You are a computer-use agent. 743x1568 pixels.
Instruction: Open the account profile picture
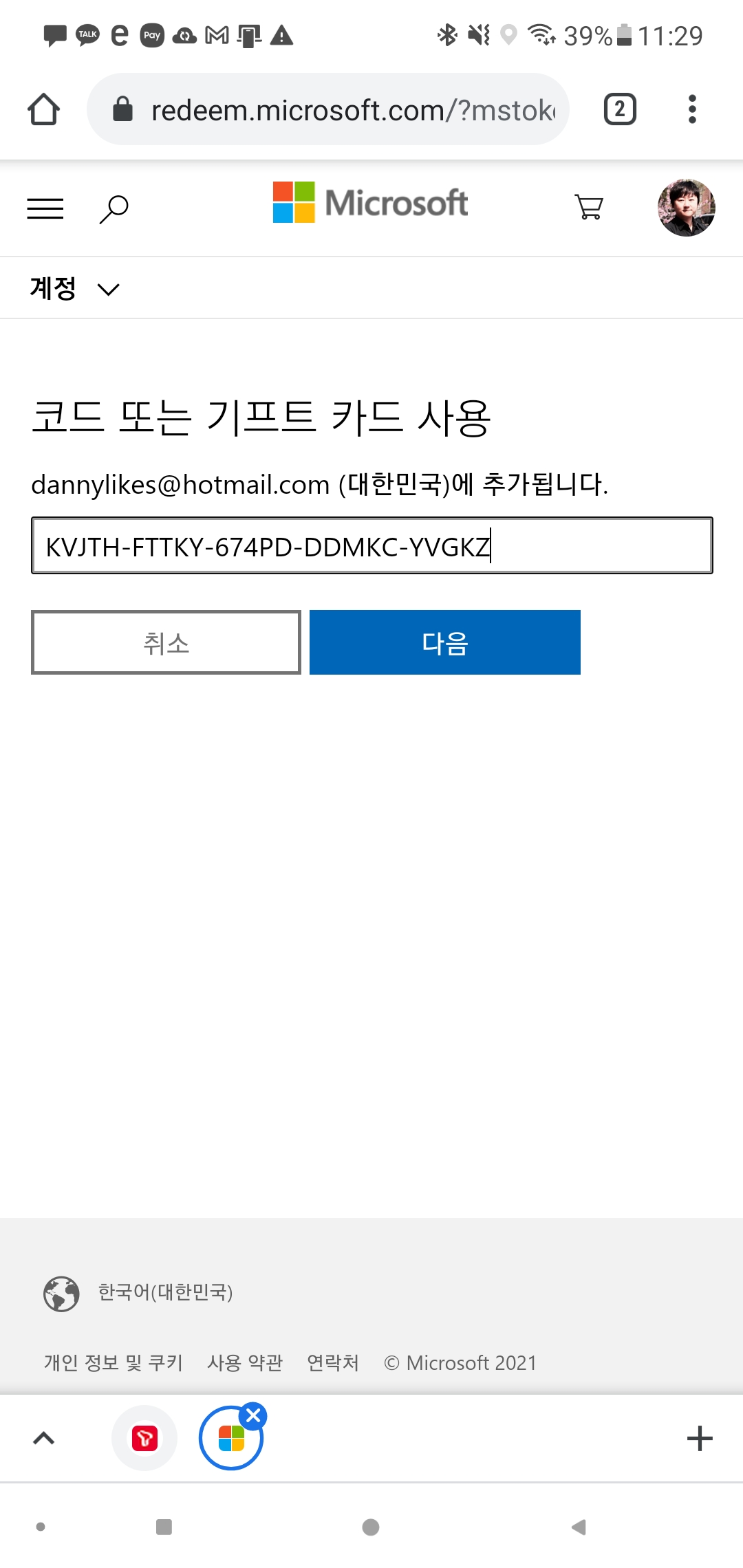pos(686,208)
